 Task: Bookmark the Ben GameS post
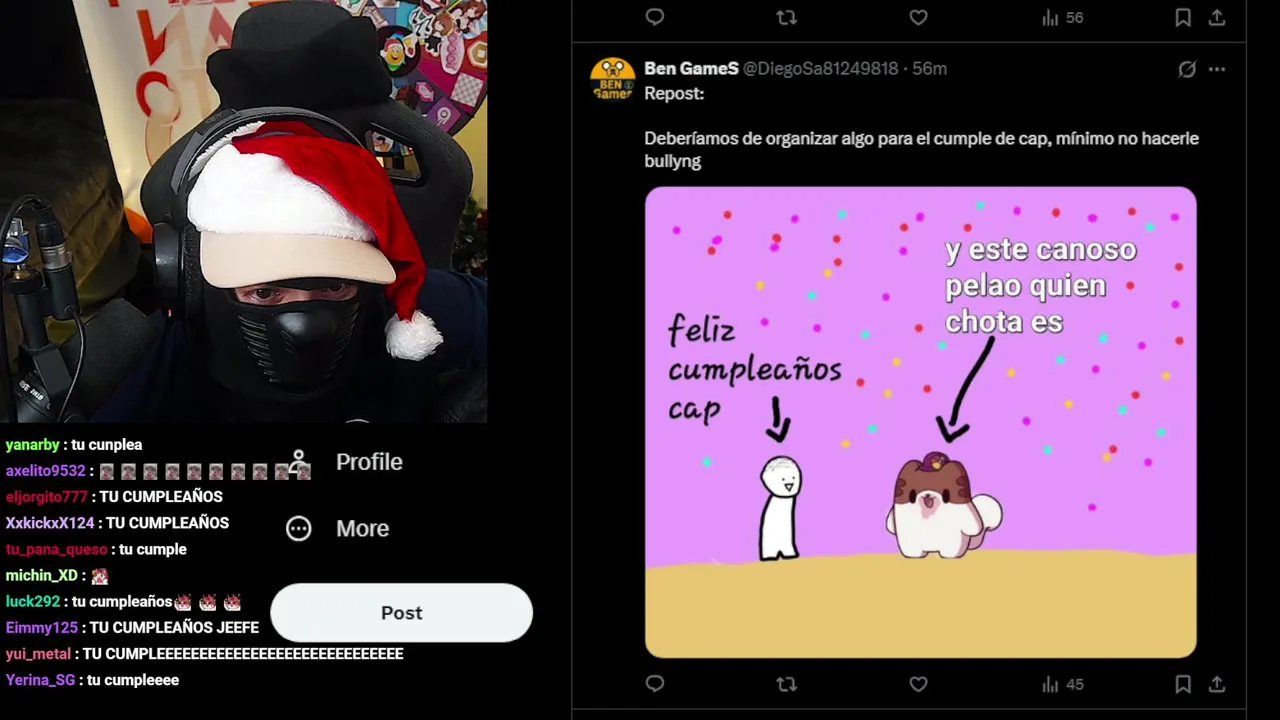click(x=1182, y=684)
